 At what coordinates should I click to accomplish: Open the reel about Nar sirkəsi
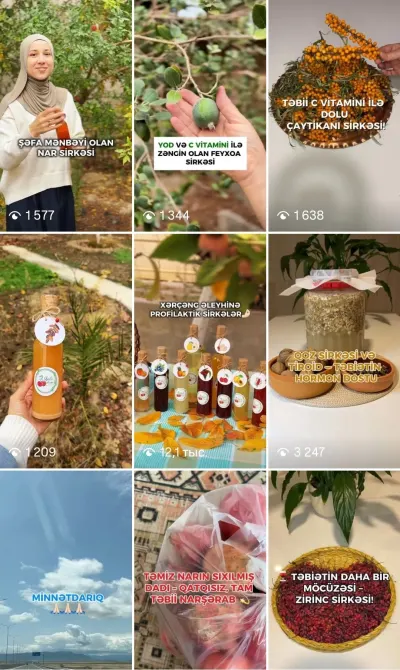pos(66,115)
